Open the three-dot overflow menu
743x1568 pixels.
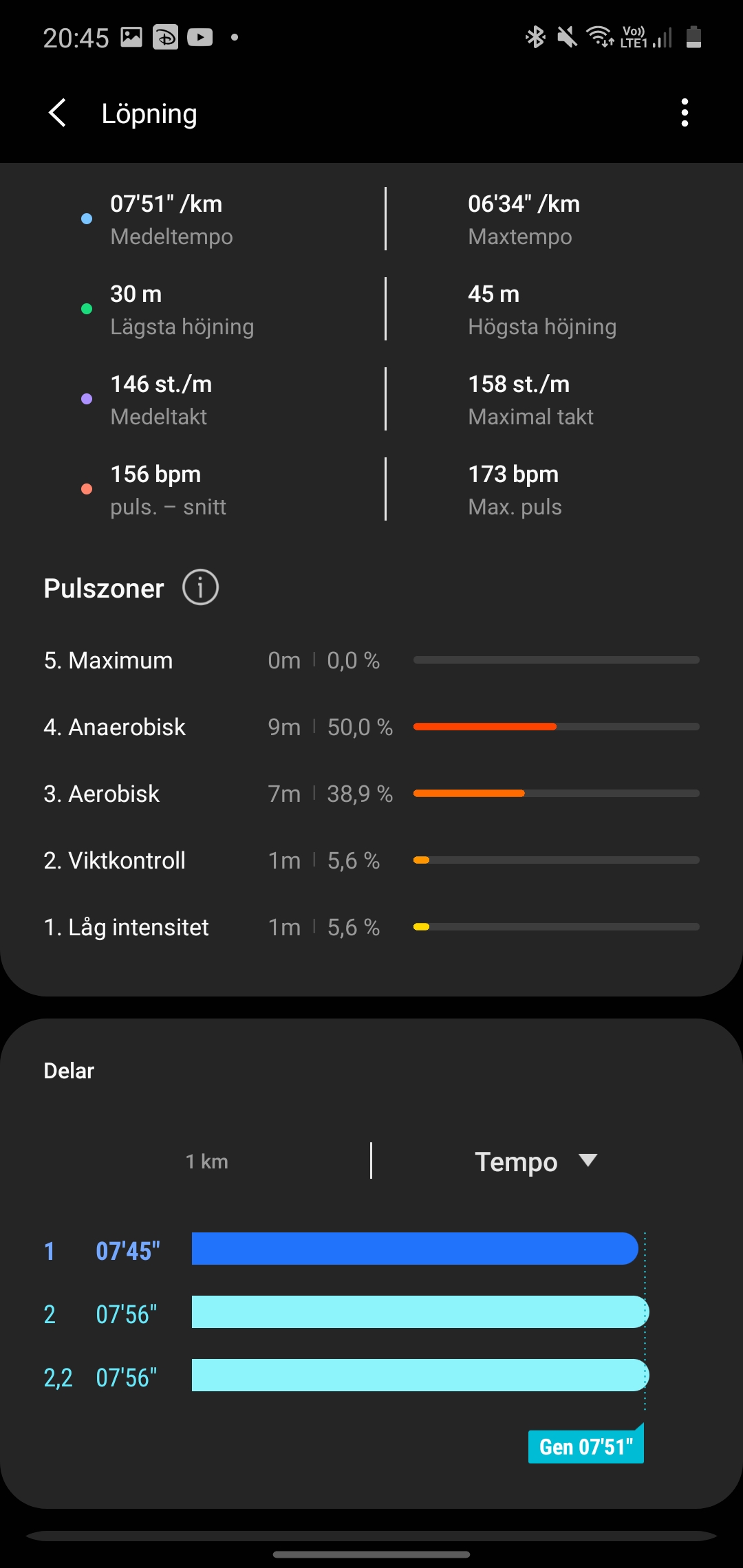point(684,113)
